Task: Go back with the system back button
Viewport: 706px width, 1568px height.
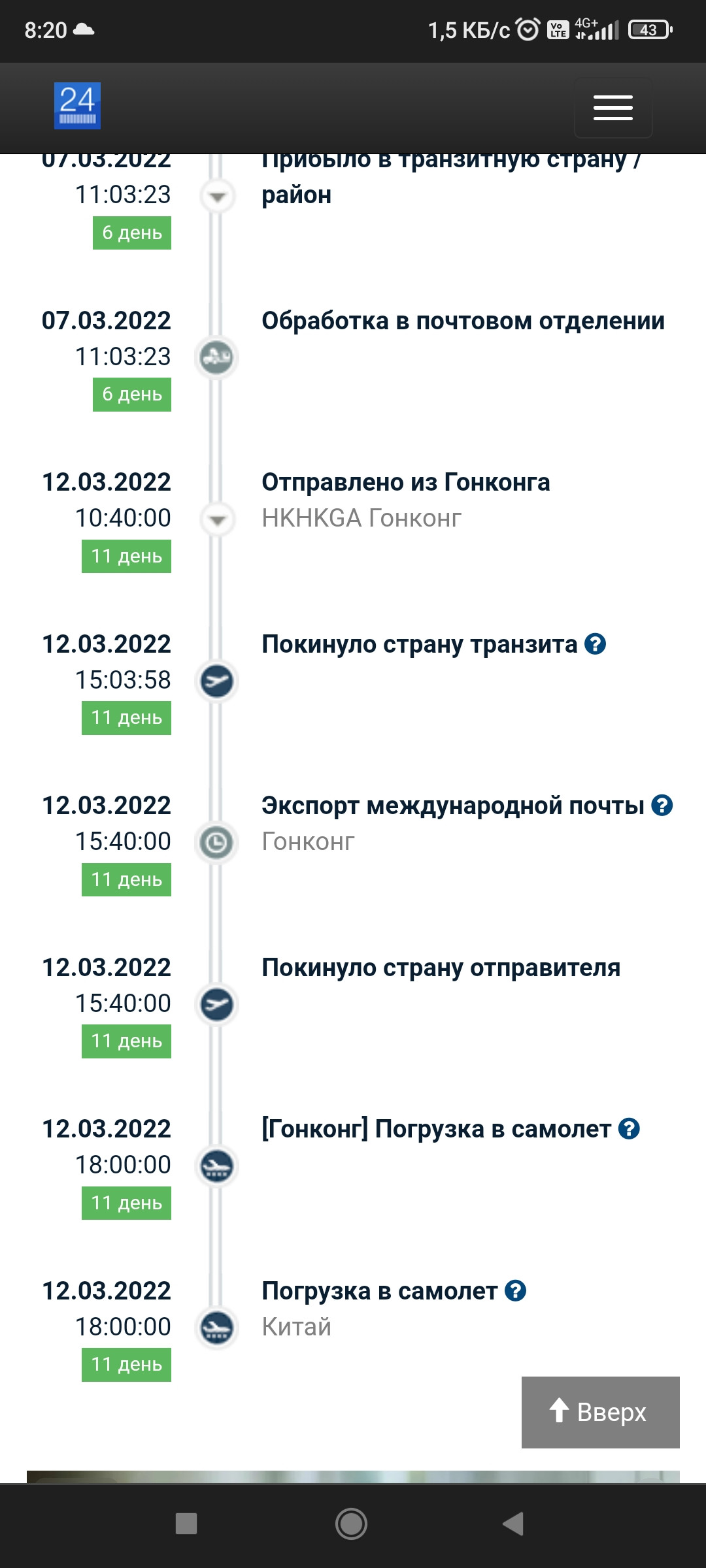Action: click(513, 1524)
